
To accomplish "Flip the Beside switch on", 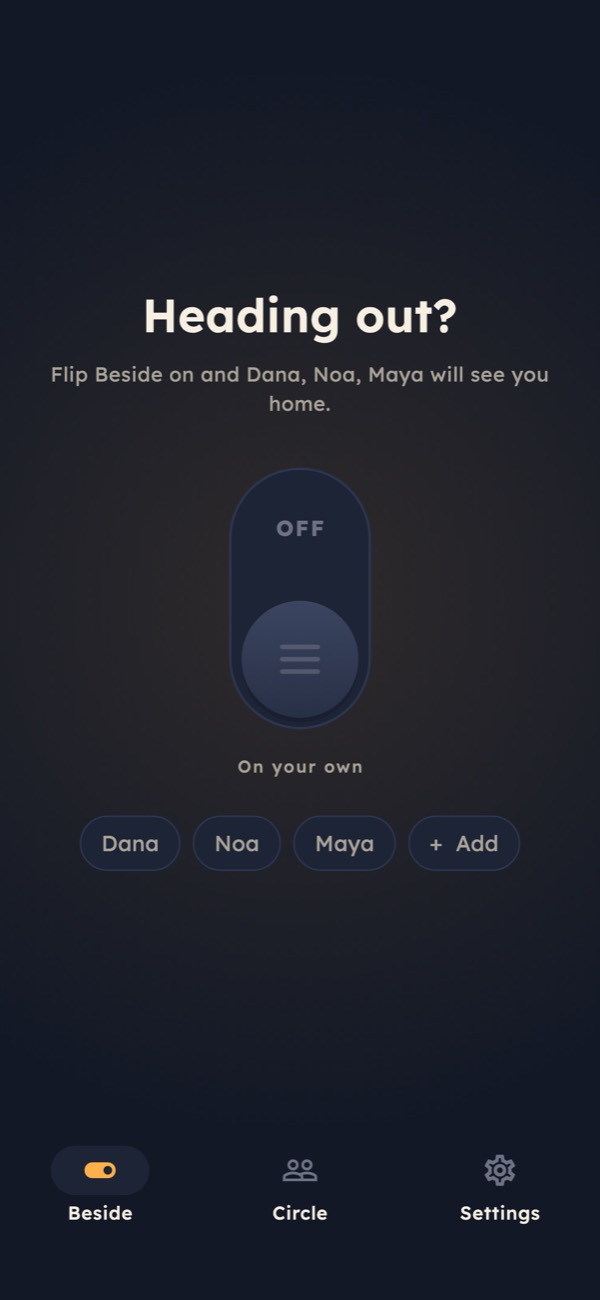I will pyautogui.click(x=300, y=598).
